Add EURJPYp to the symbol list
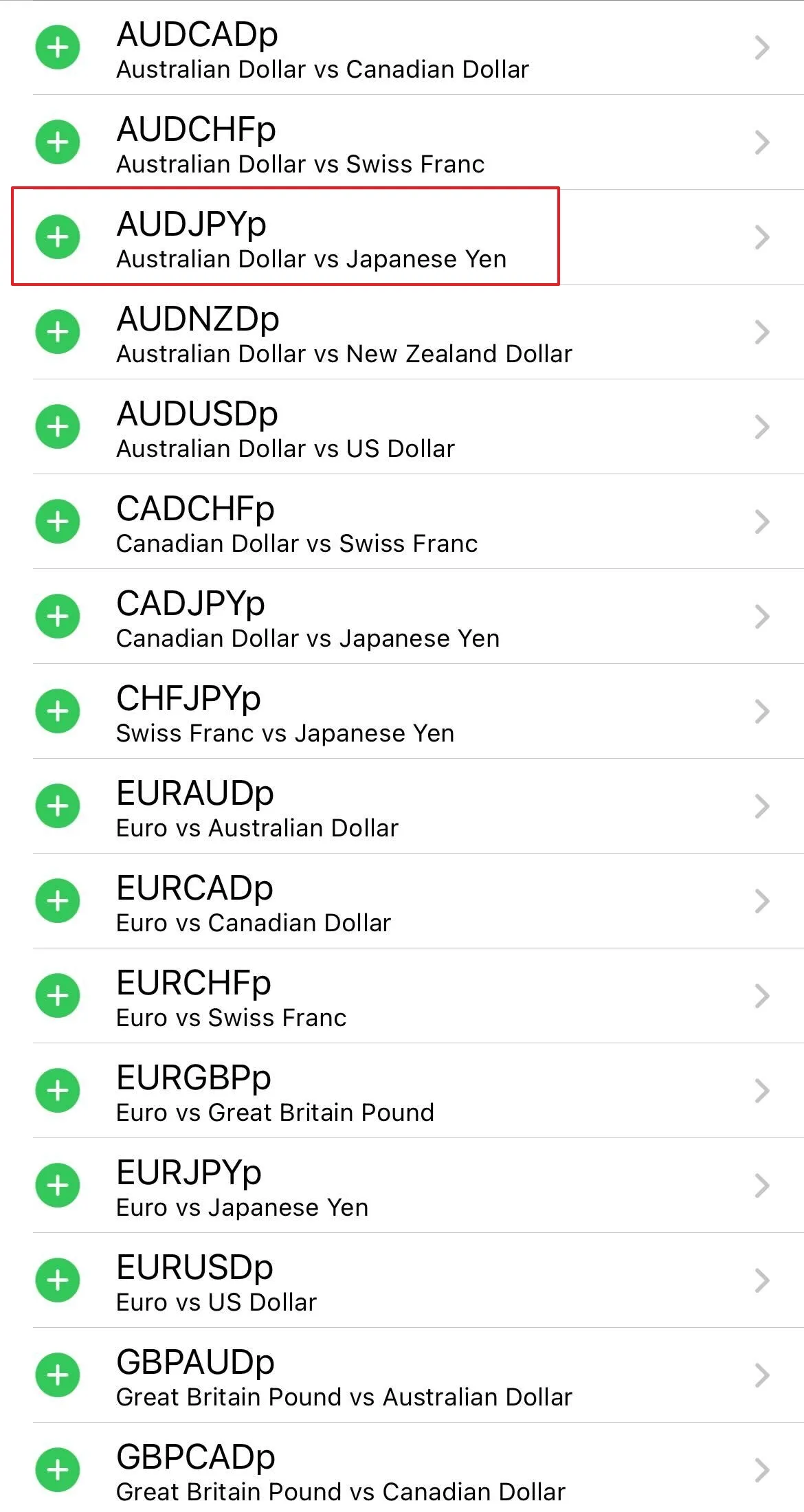Viewport: 804px width, 1512px height. pyautogui.click(x=58, y=1186)
